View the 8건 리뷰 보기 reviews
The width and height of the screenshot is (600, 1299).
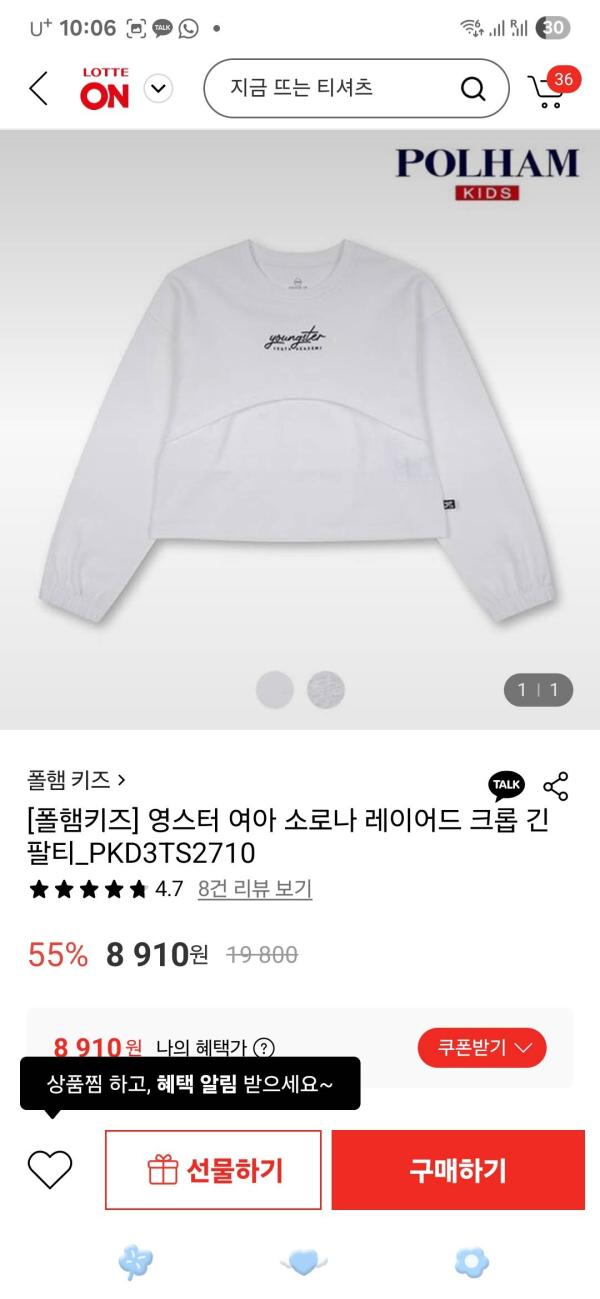pos(255,888)
